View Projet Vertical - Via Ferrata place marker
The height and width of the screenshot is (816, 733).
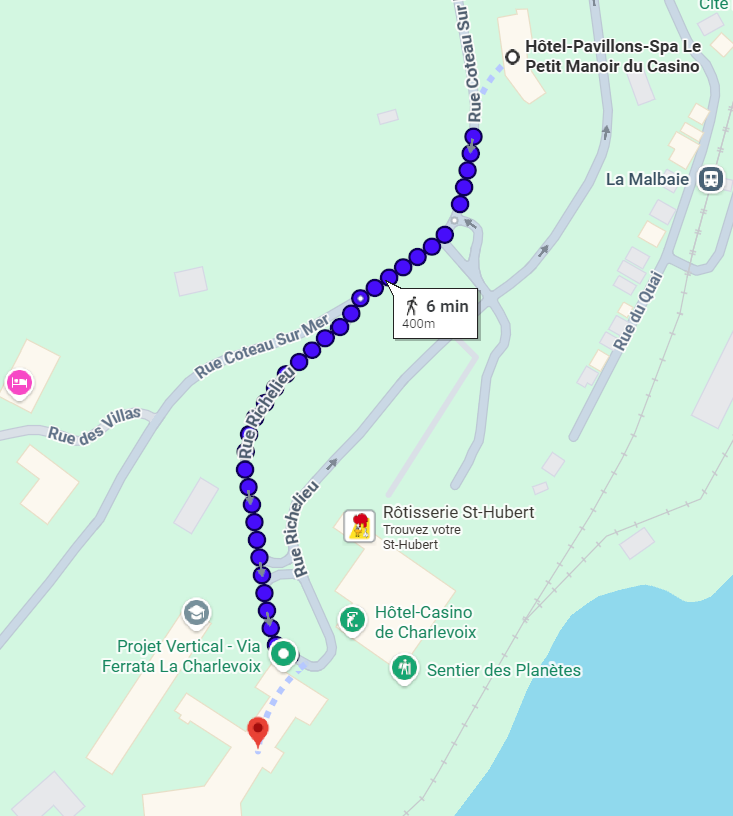pyautogui.click(x=195, y=612)
